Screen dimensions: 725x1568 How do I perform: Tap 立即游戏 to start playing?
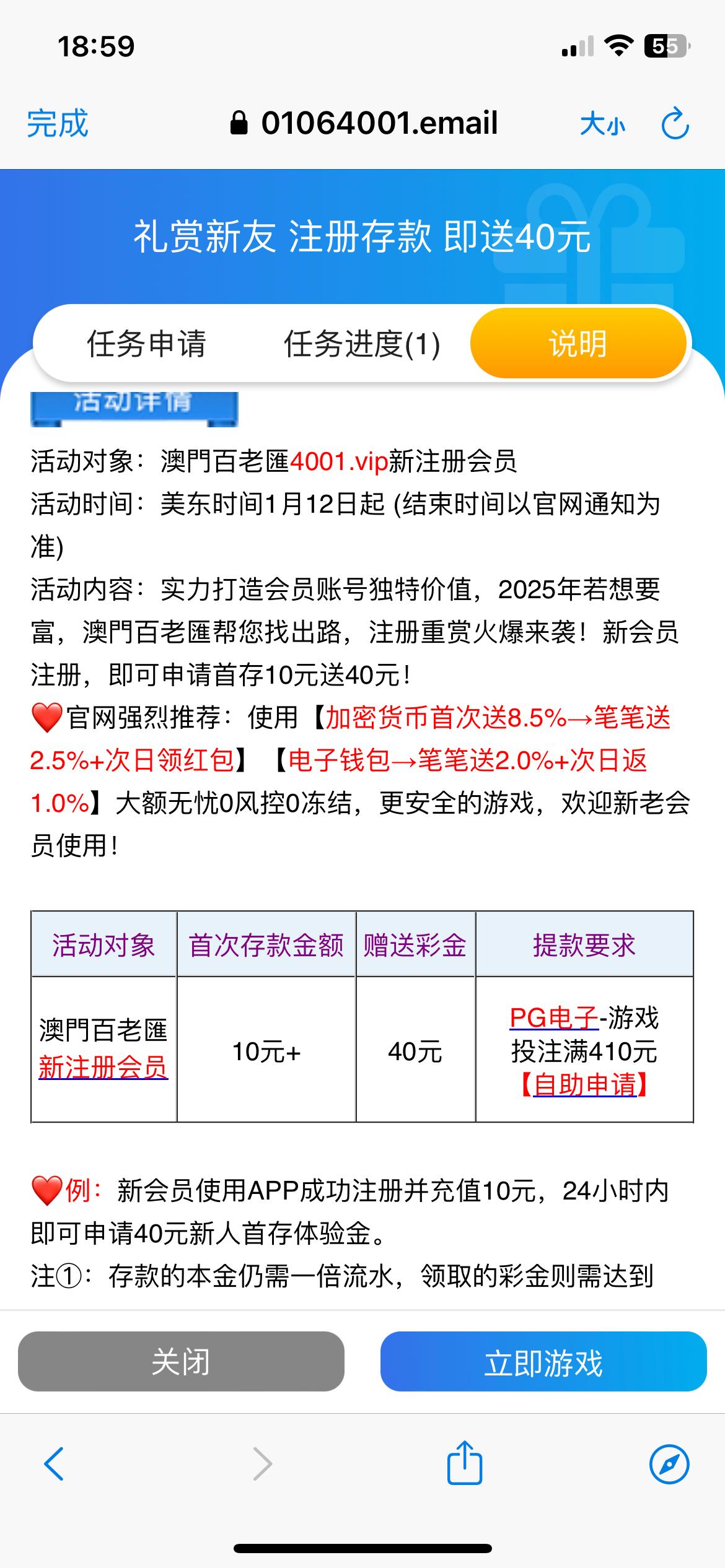click(543, 1362)
